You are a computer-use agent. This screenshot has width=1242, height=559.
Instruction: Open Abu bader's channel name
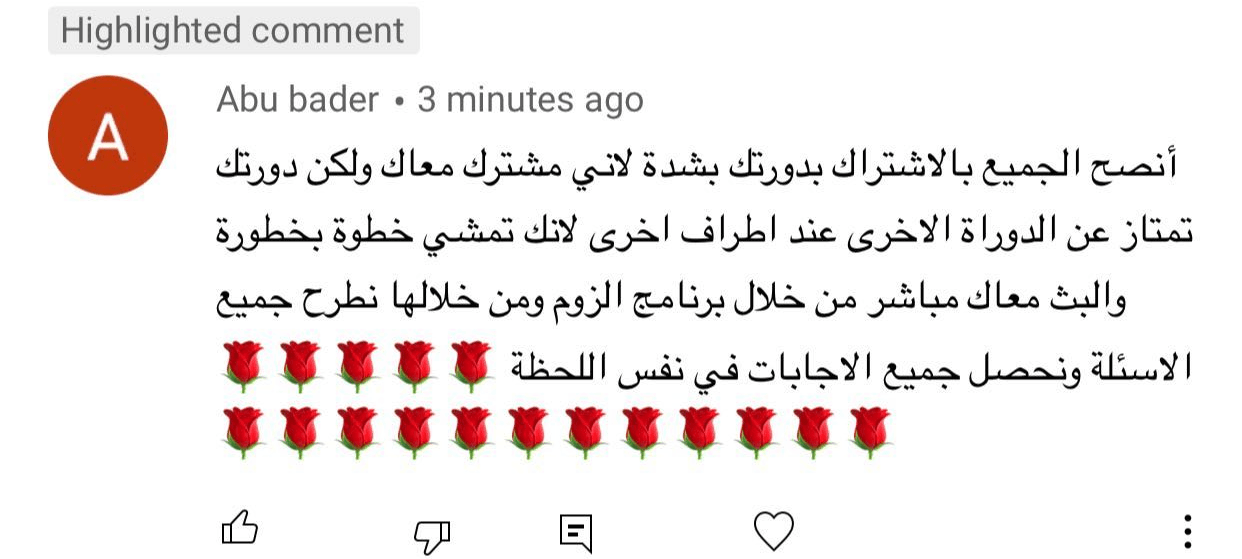(298, 100)
